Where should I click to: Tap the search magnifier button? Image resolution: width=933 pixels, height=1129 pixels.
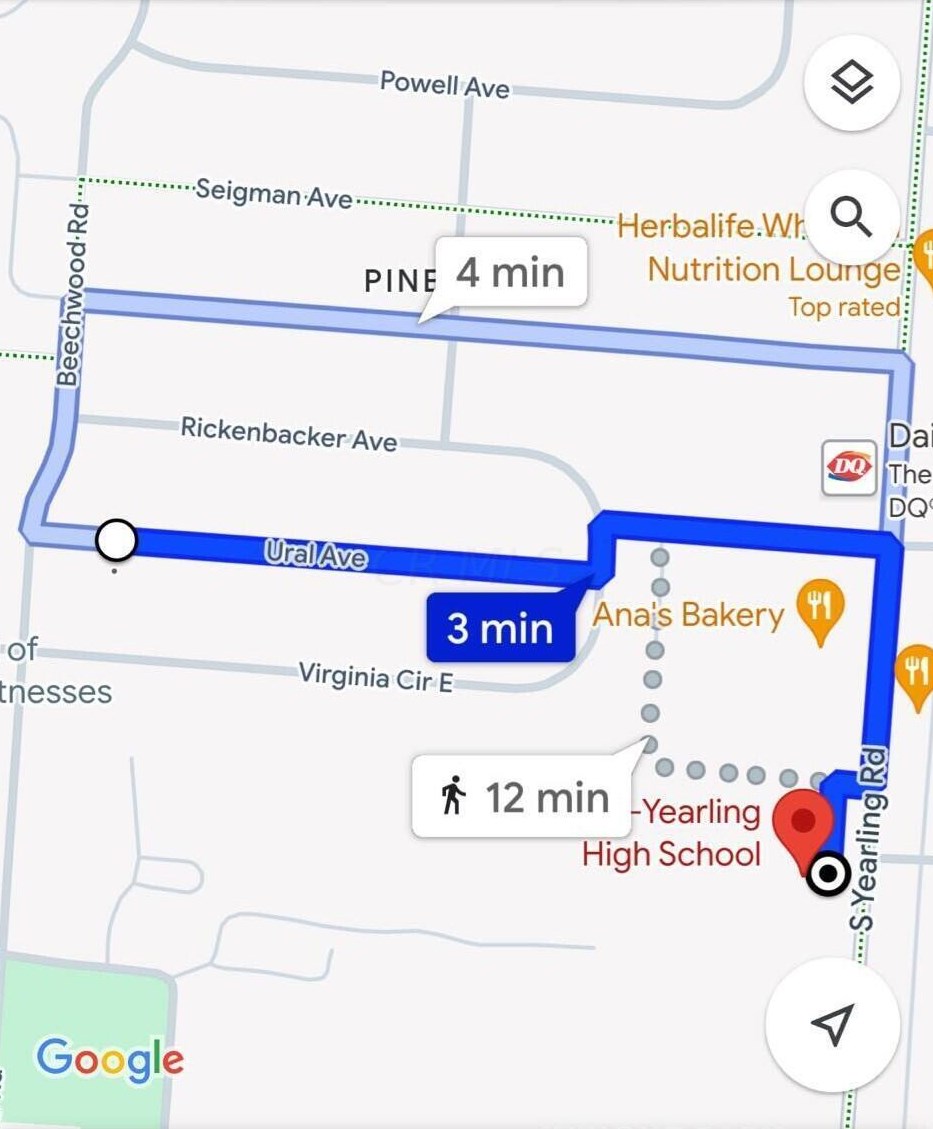852,216
